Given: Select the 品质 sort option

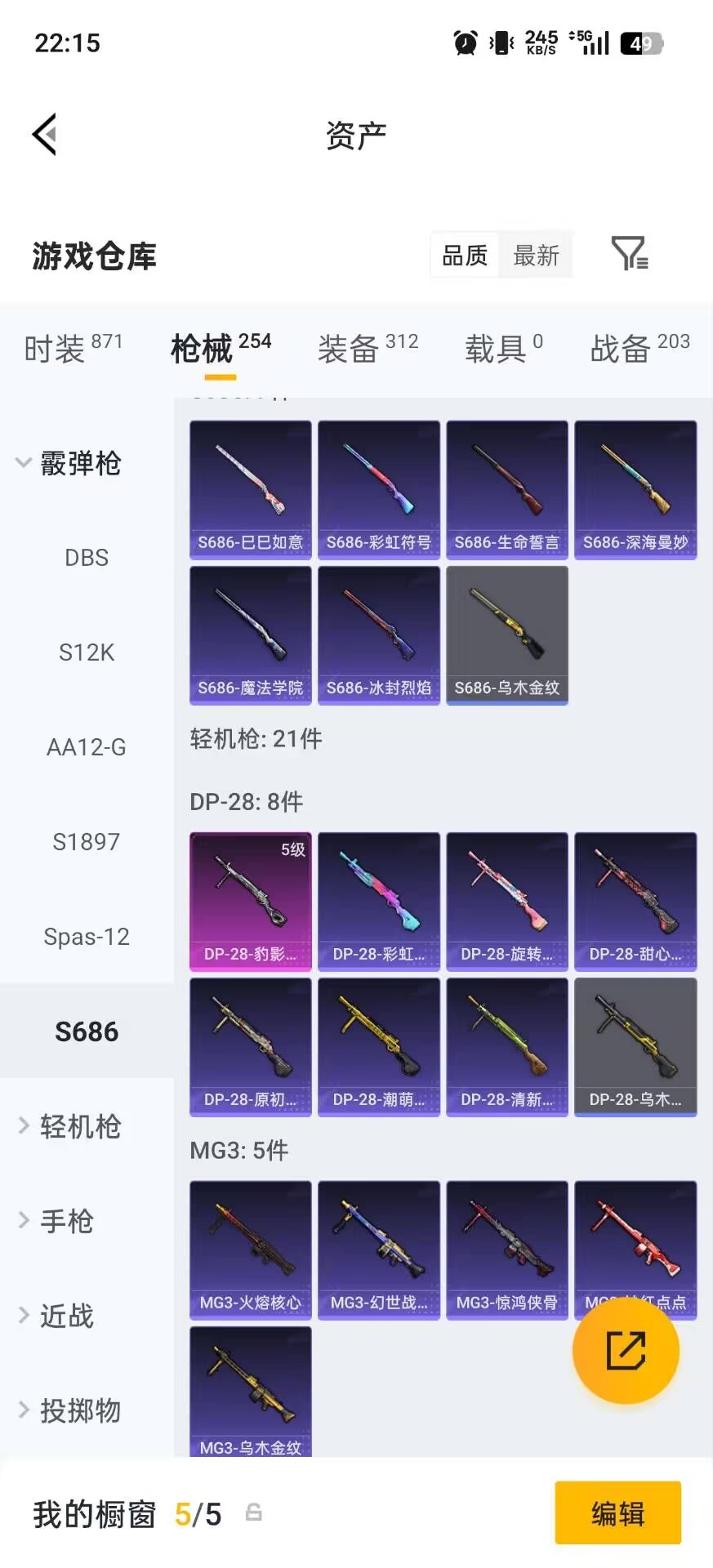Looking at the screenshot, I should tap(463, 255).
